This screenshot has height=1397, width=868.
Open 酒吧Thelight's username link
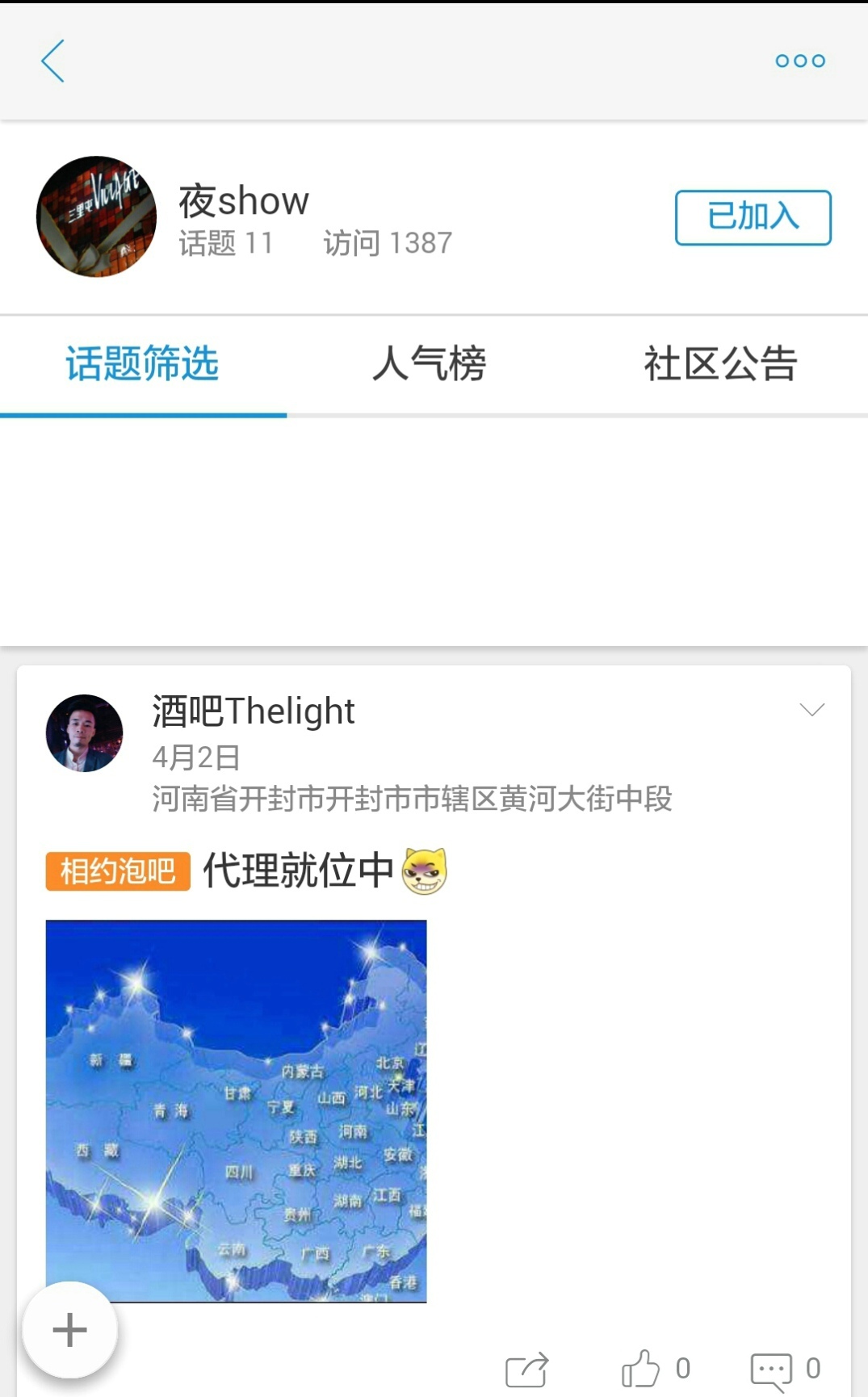tap(253, 711)
